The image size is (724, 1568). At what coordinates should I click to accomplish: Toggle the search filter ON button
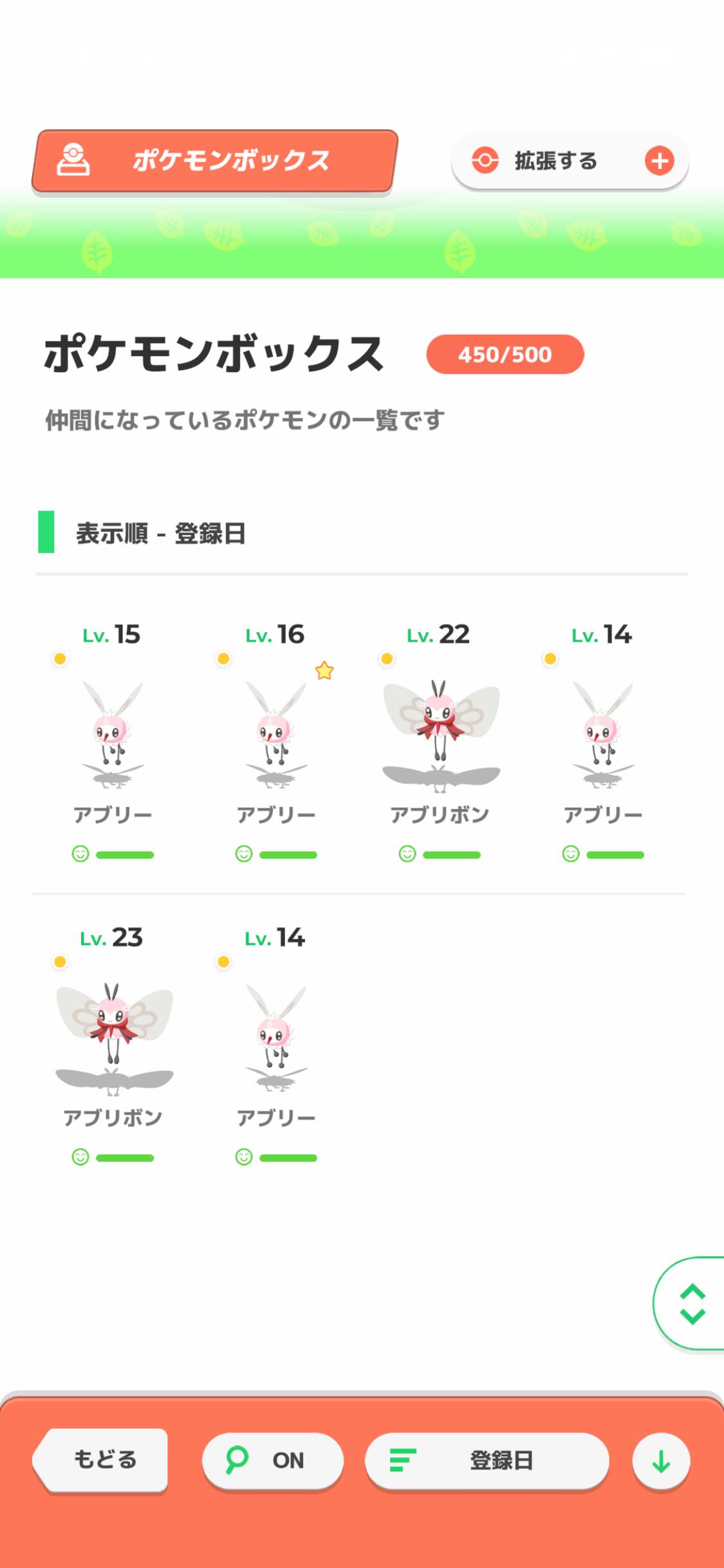[272, 1460]
